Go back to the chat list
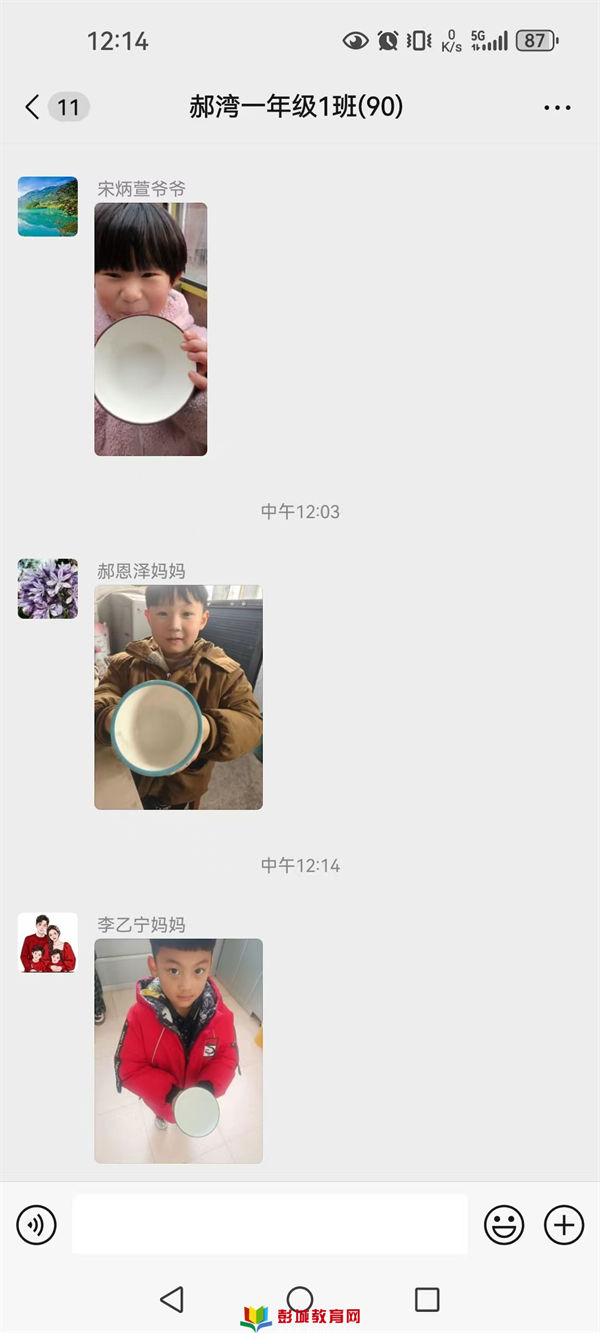The image size is (600, 1333). click(33, 107)
